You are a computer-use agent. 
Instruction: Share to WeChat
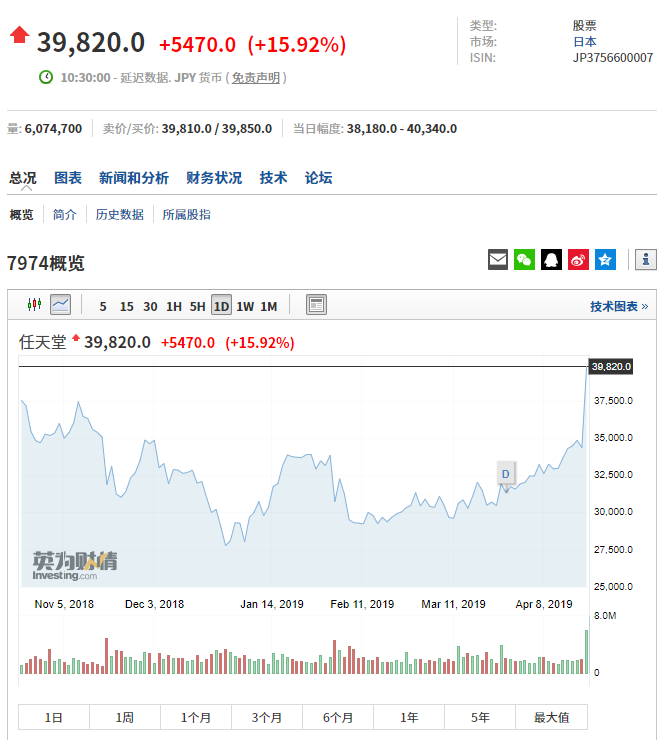click(525, 260)
